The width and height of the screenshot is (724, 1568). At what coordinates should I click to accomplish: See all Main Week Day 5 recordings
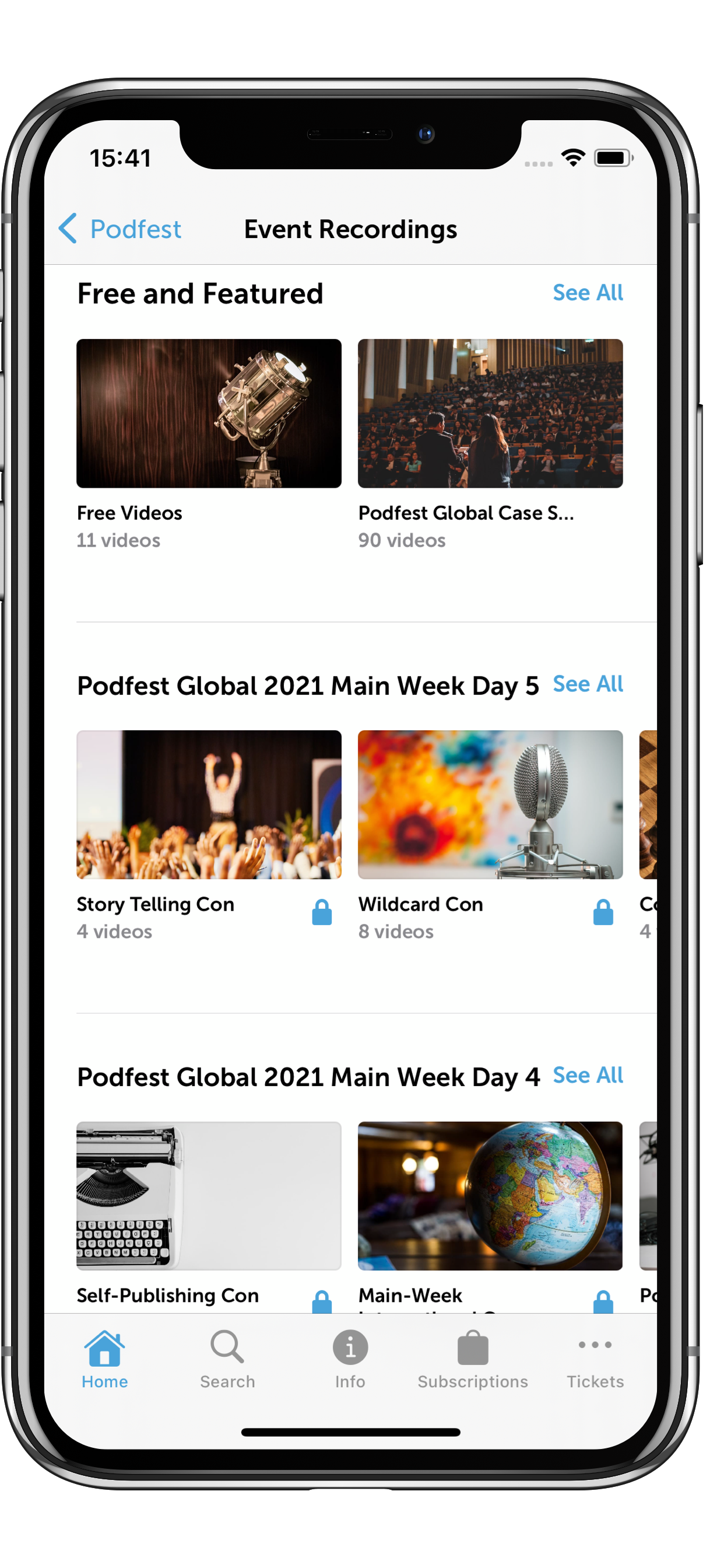587,684
